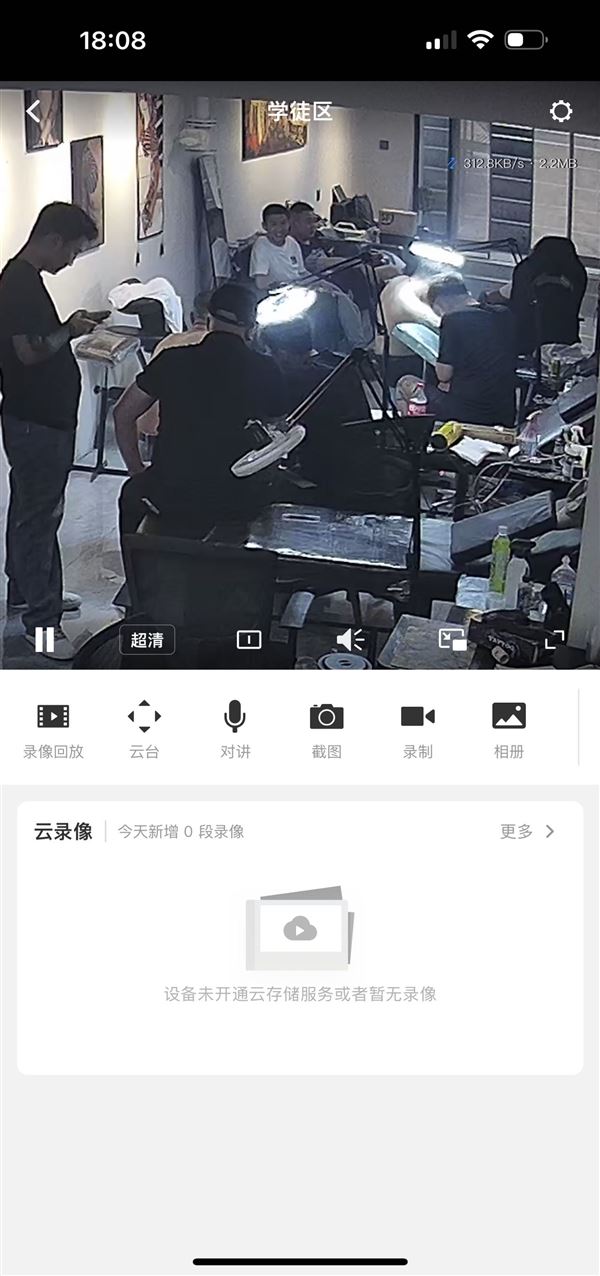Open the 相册 album

(x=509, y=730)
